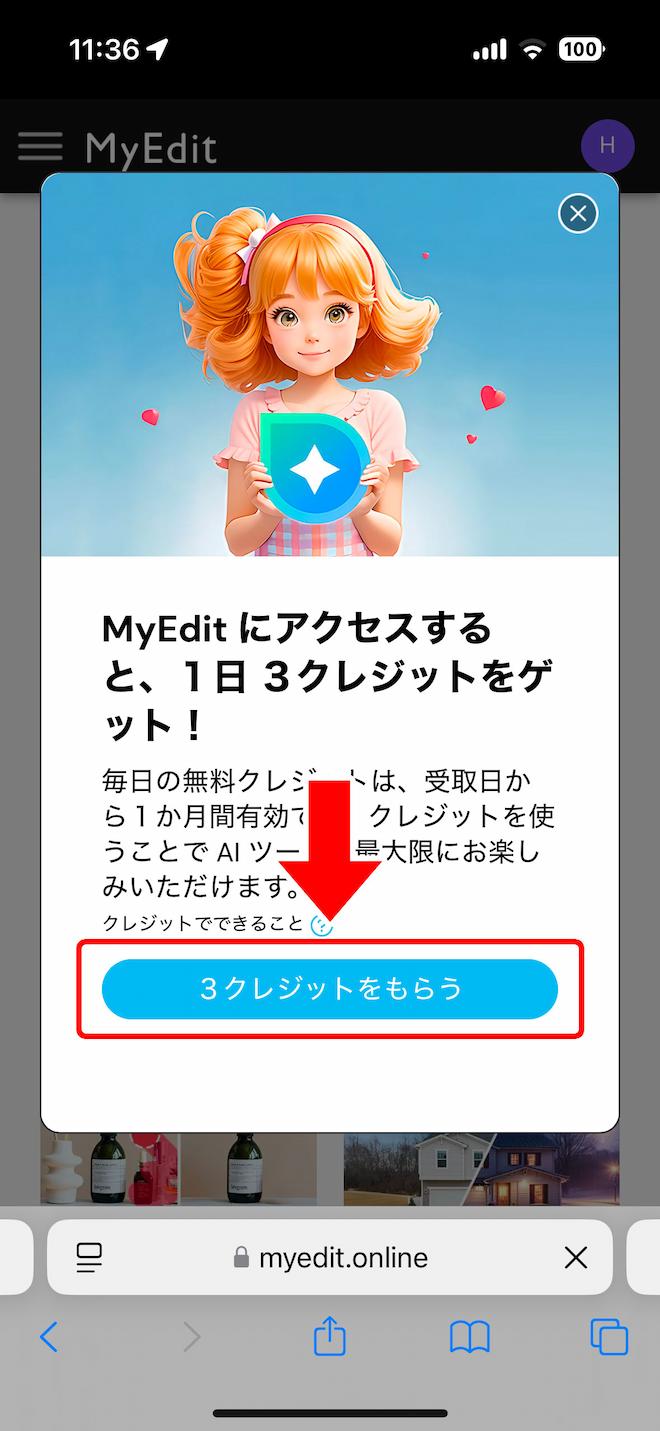Open the purple H profile avatar

pyautogui.click(x=607, y=146)
